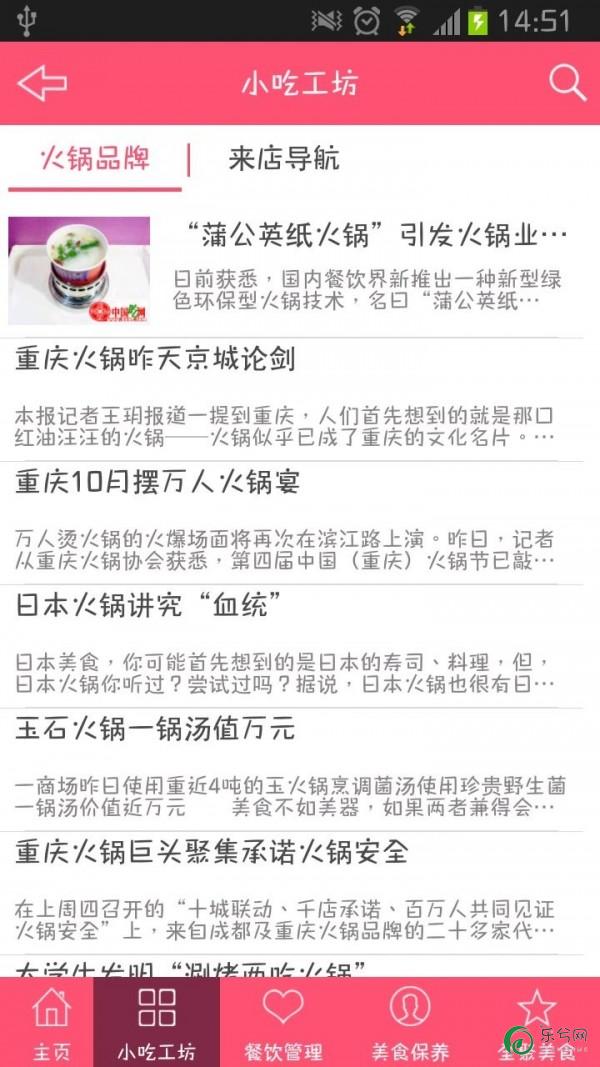Tap the 小吃工坊 bottom tab
This screenshot has width=600, height=1067.
tap(156, 1022)
